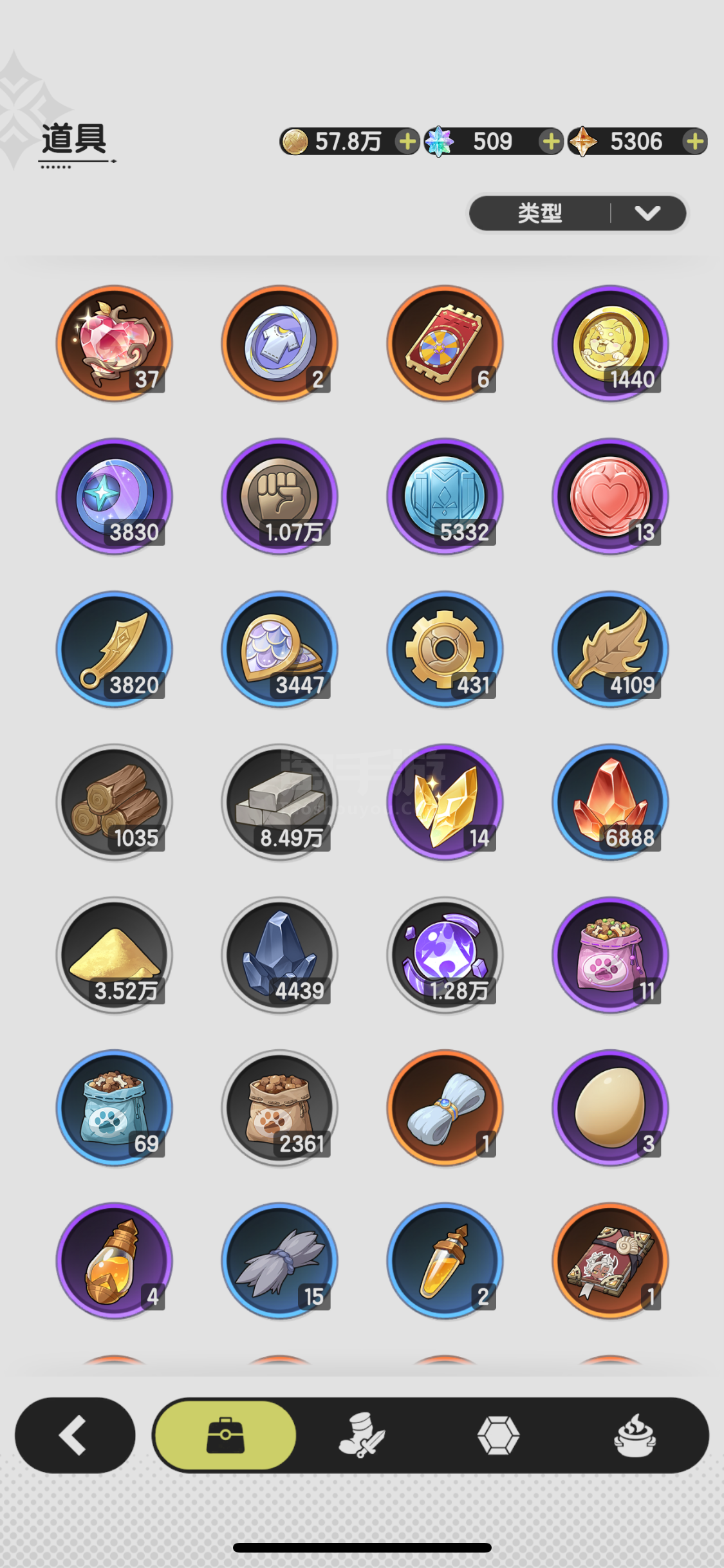The width and height of the screenshot is (724, 1568).
Task: Switch to the cooking pot tab
Action: tap(635, 1435)
